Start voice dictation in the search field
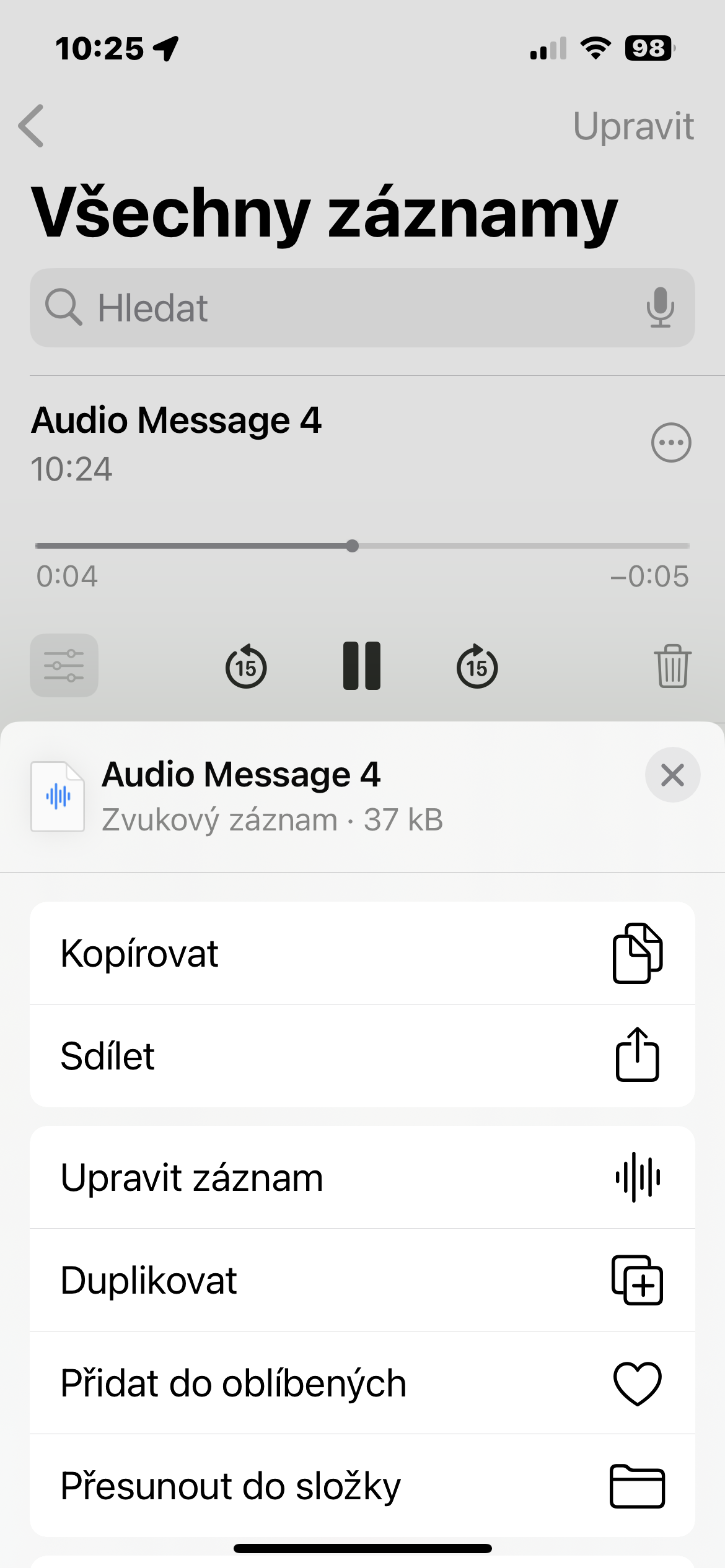Image resolution: width=725 pixels, height=1568 pixels. pos(661,308)
